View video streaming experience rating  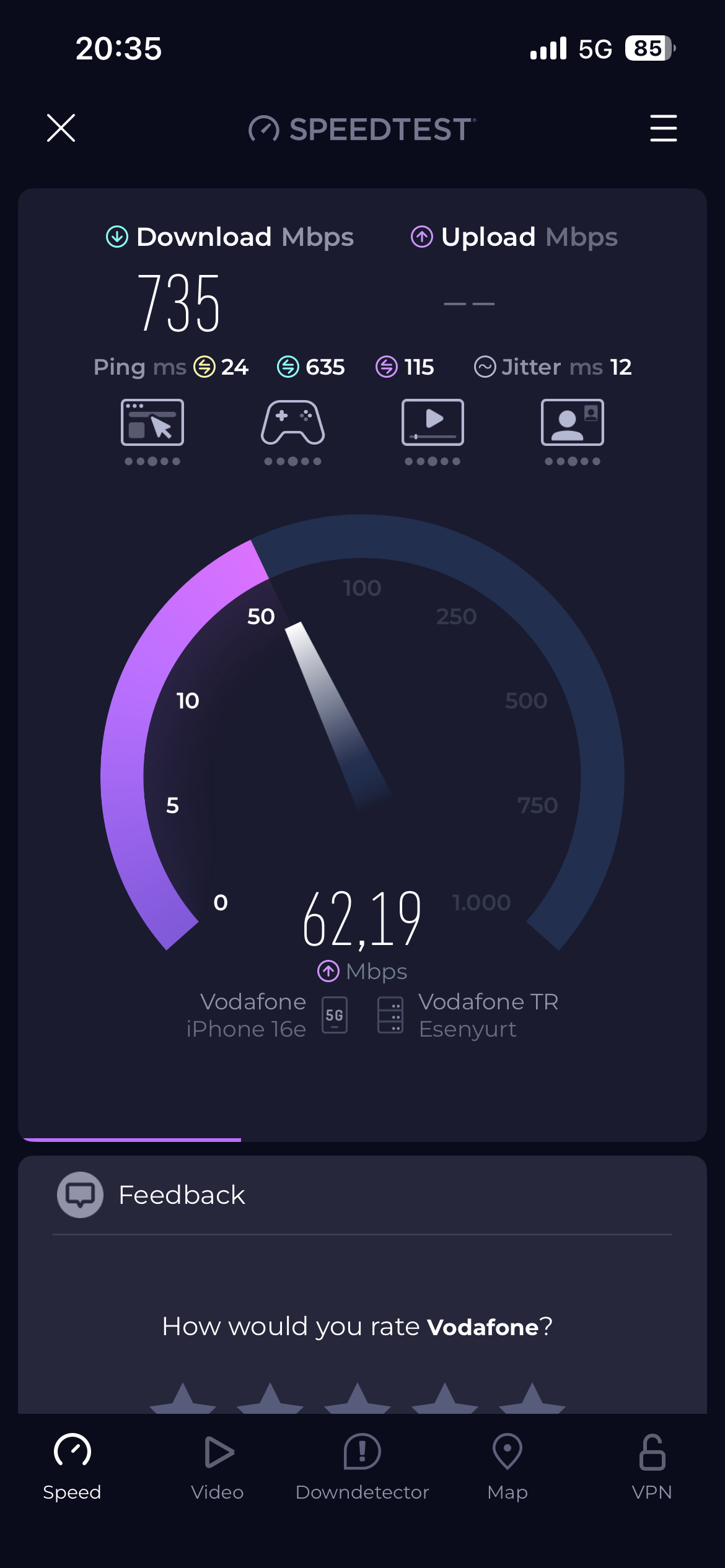[433, 432]
